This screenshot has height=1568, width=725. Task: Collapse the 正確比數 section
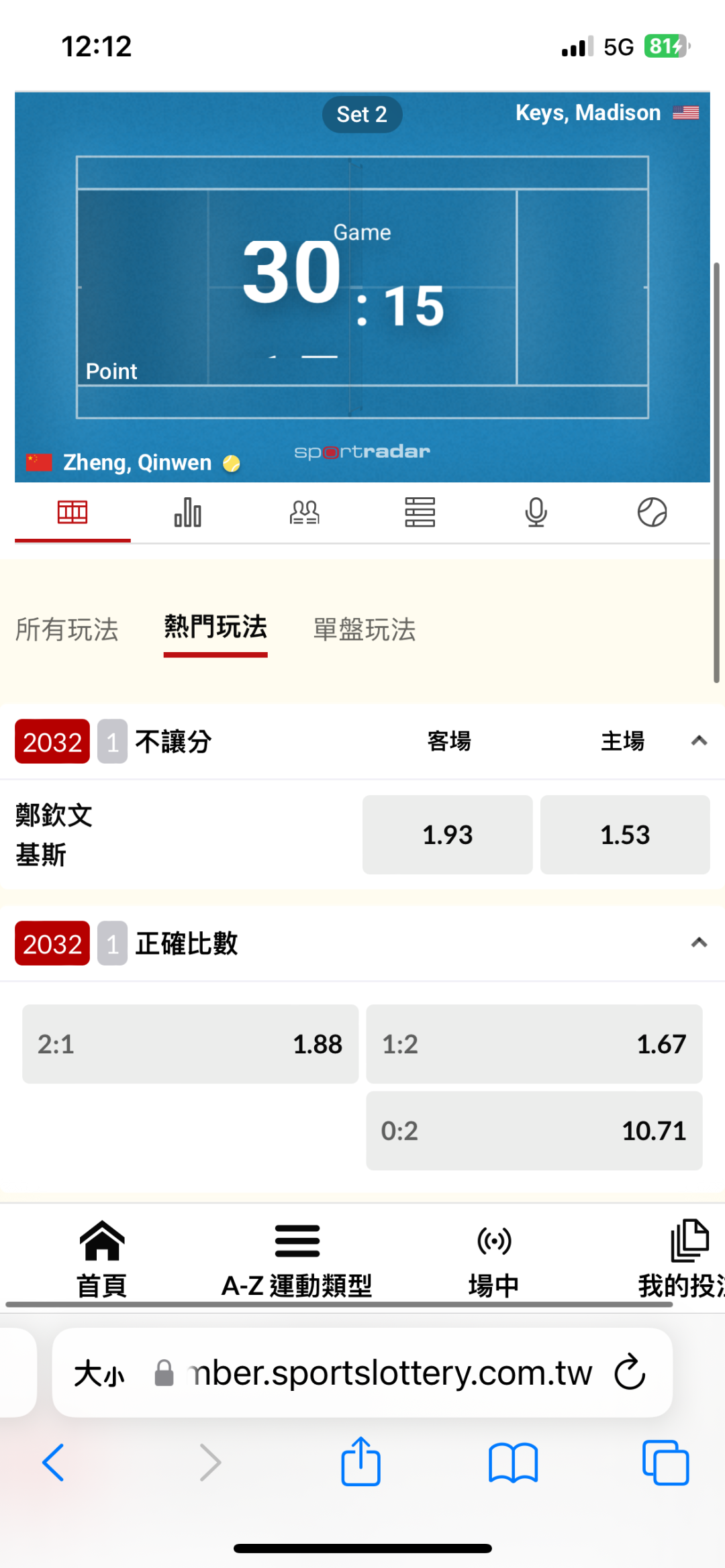coord(699,943)
